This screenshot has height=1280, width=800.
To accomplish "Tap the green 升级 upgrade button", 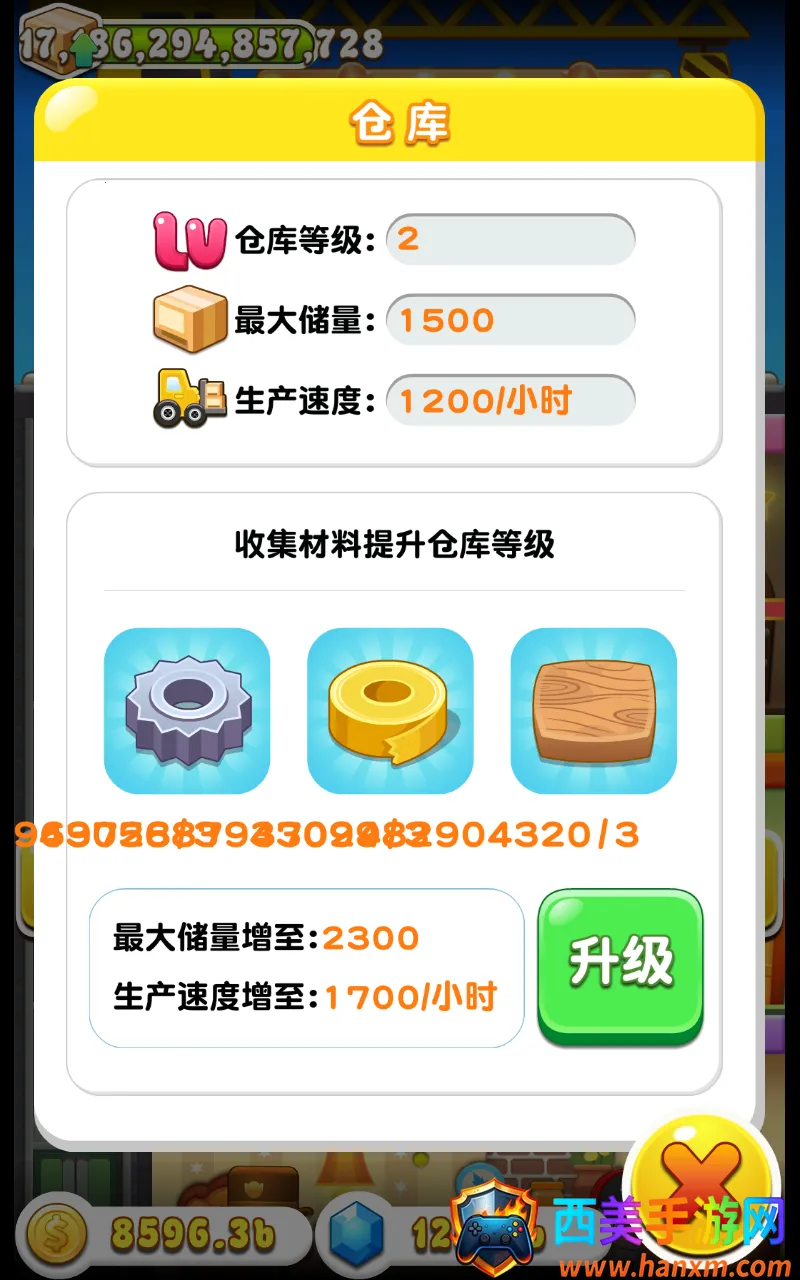I will pyautogui.click(x=620, y=964).
